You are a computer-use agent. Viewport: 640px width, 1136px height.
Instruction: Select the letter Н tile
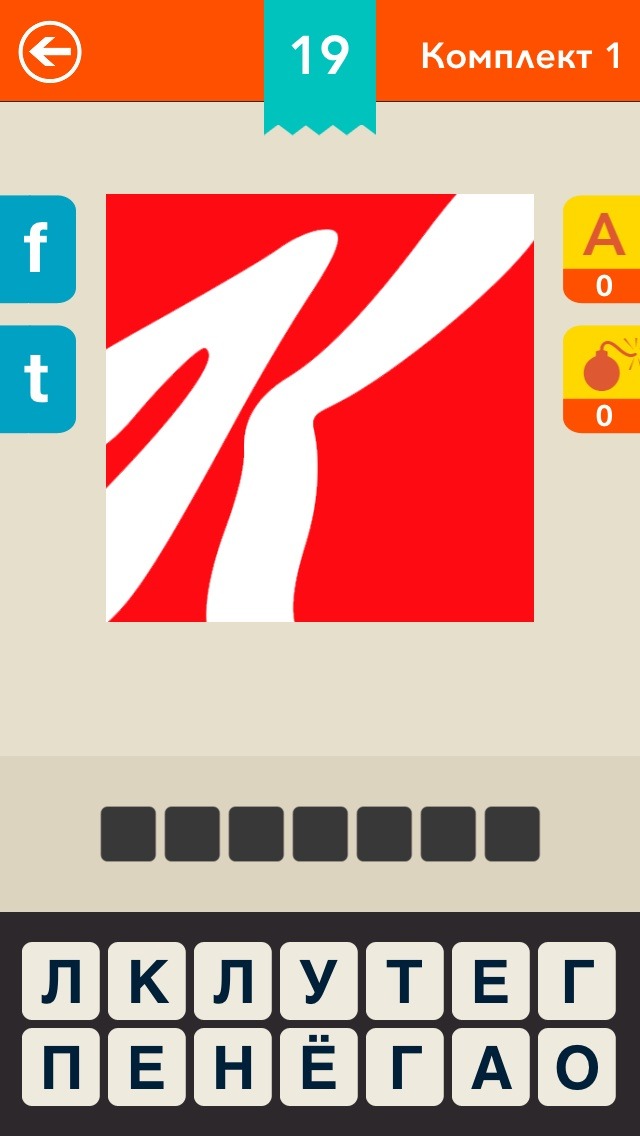point(232,1066)
